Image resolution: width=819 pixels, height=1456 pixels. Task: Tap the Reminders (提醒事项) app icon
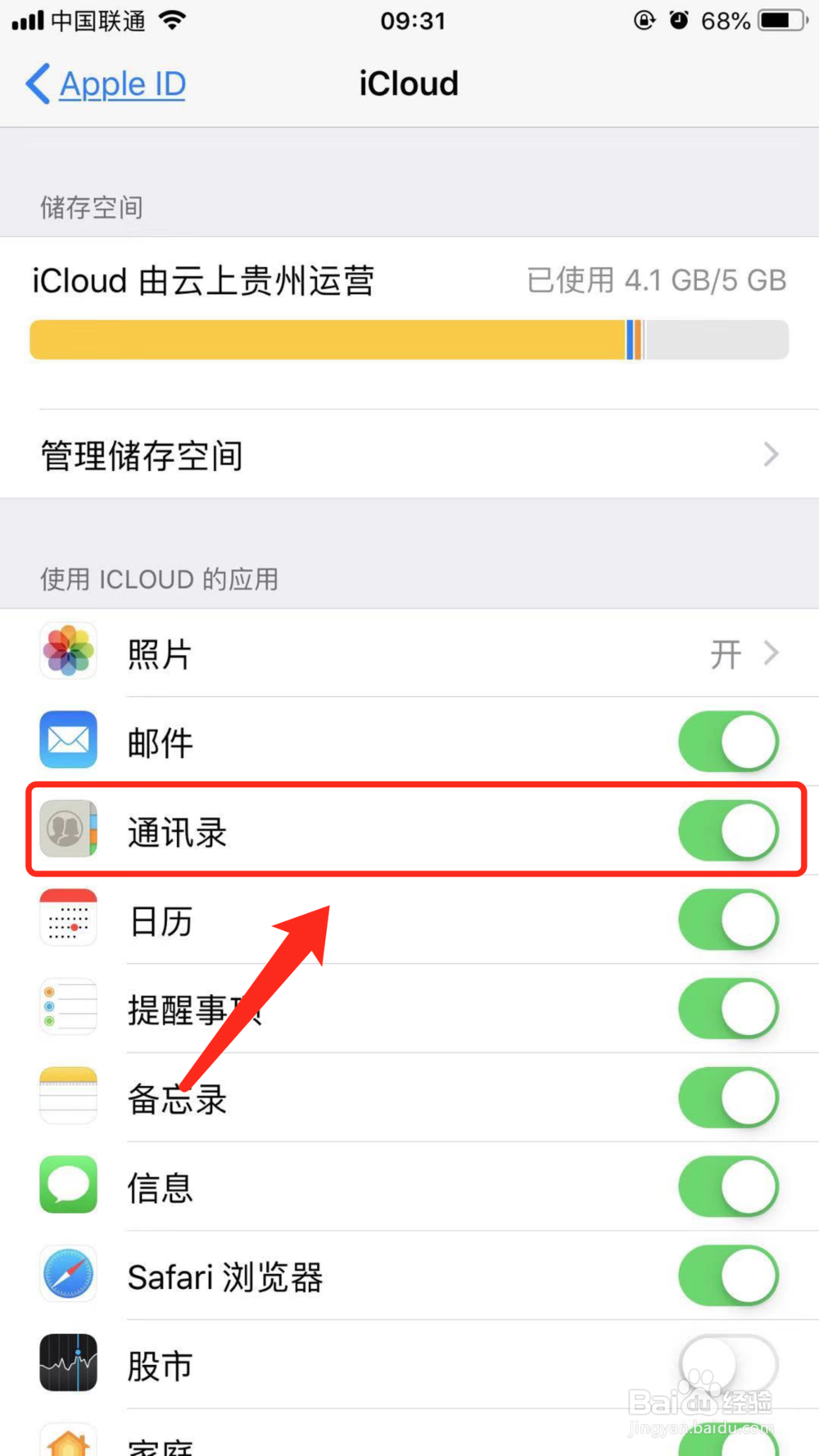click(x=68, y=1006)
